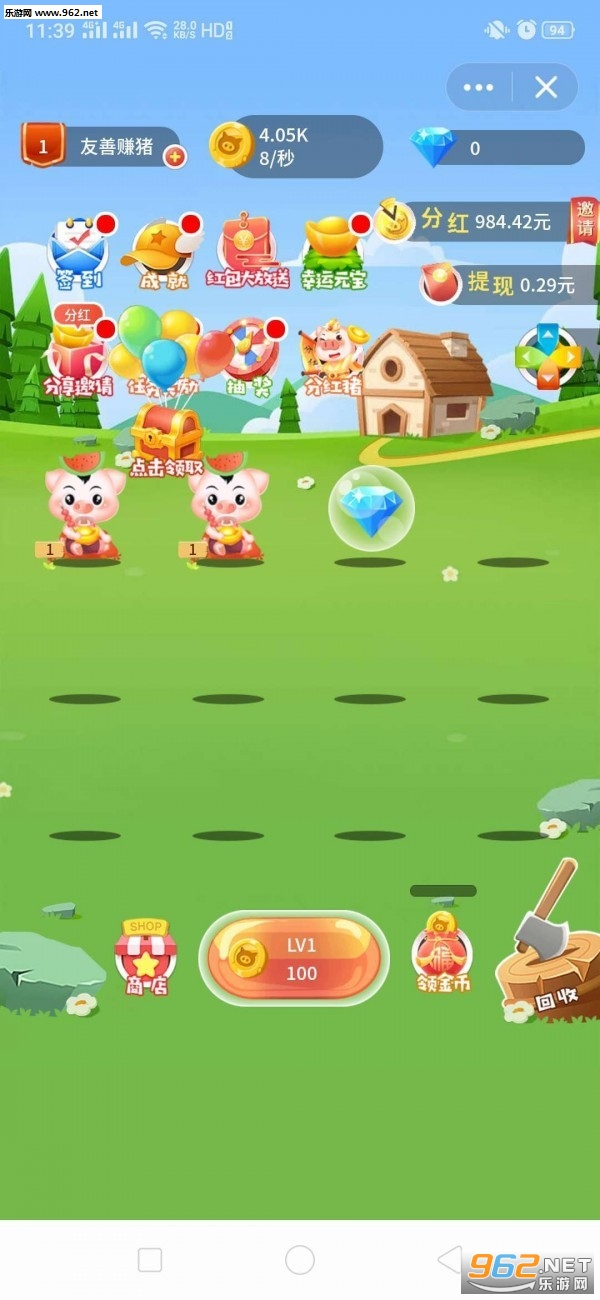Image resolution: width=600 pixels, height=1300 pixels.
Task: Open 红包大放送 red packet giveaway
Action: pos(246,252)
